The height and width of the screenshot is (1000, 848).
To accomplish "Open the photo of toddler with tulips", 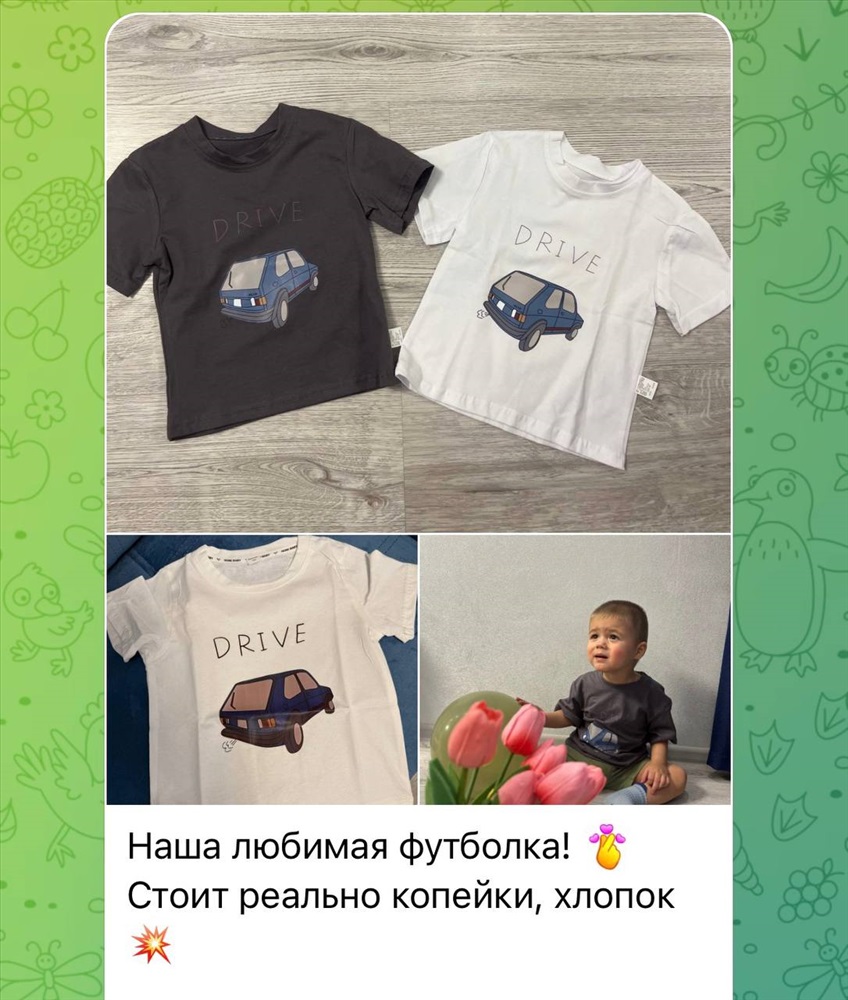I will (575, 669).
